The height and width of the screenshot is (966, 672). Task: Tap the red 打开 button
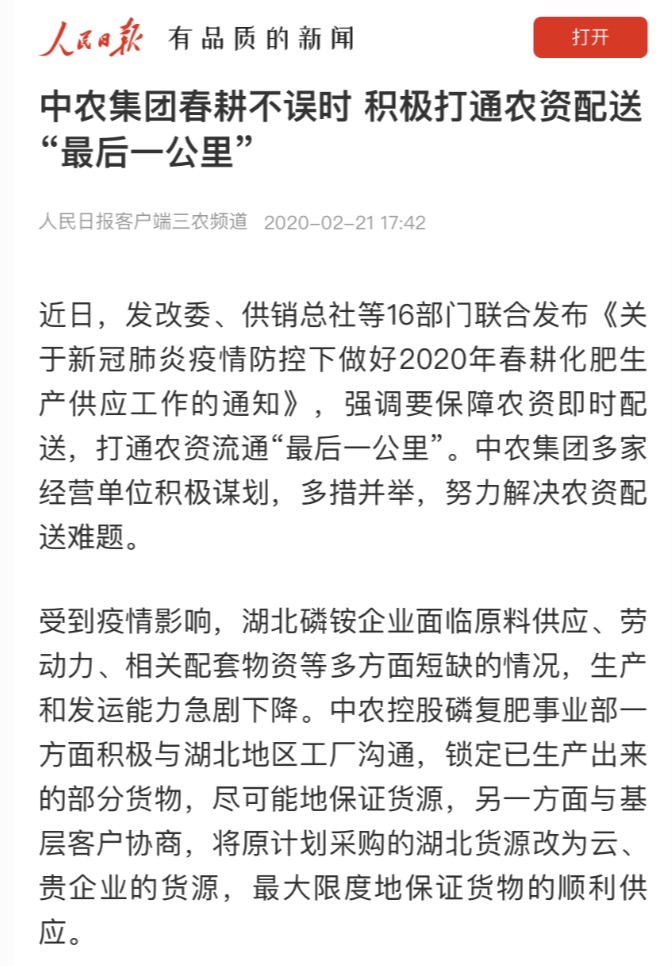[x=590, y=38]
